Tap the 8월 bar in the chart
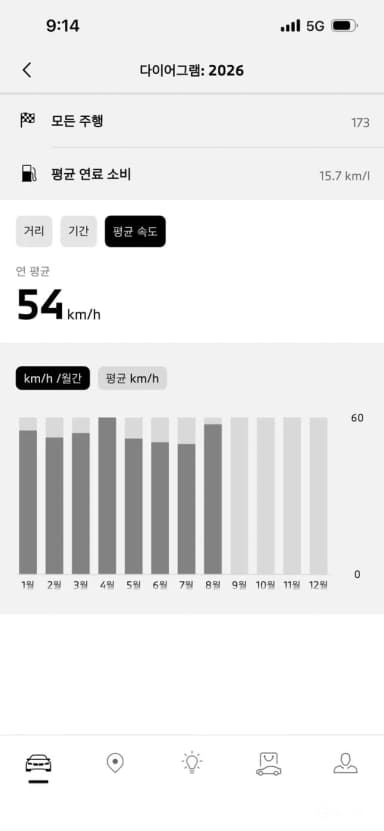384x831 pixels. point(213,496)
